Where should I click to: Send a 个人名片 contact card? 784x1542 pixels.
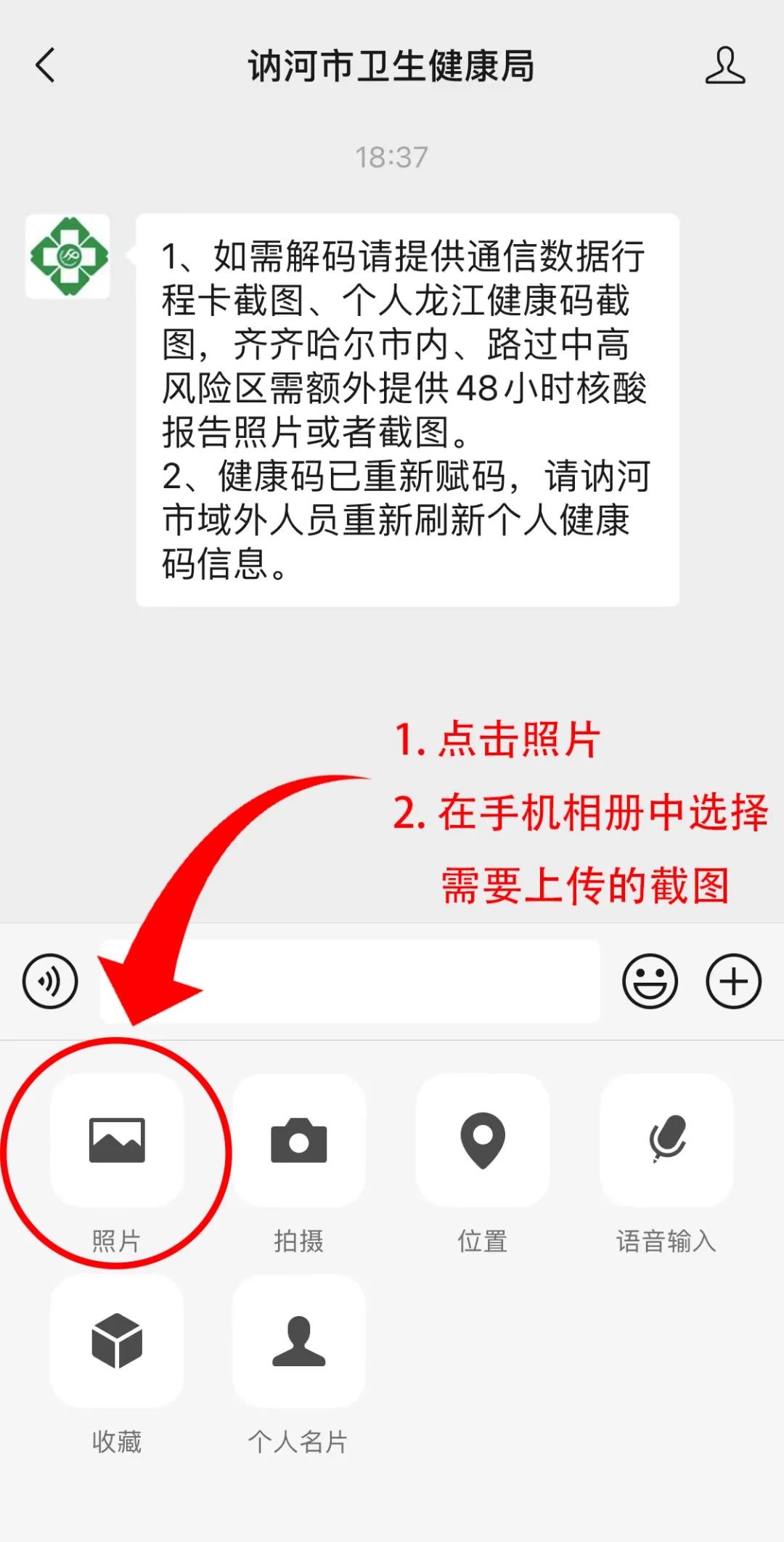coord(299,1341)
